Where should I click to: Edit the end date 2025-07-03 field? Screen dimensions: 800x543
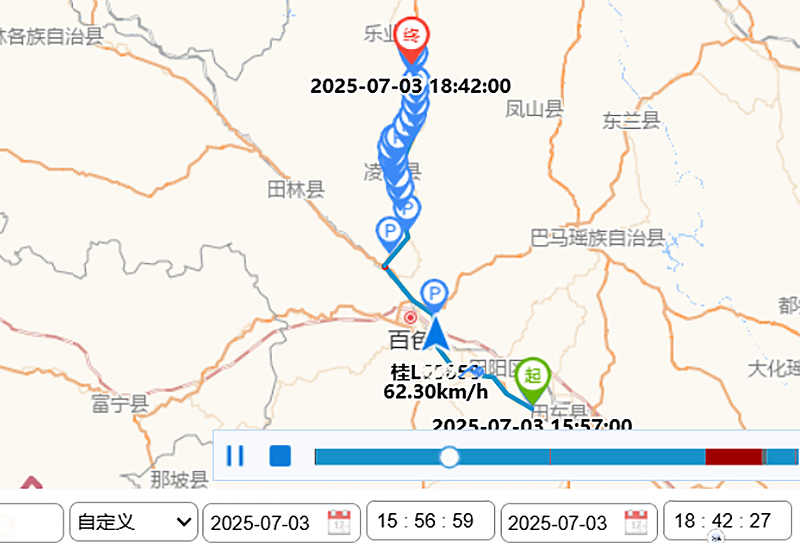558,523
